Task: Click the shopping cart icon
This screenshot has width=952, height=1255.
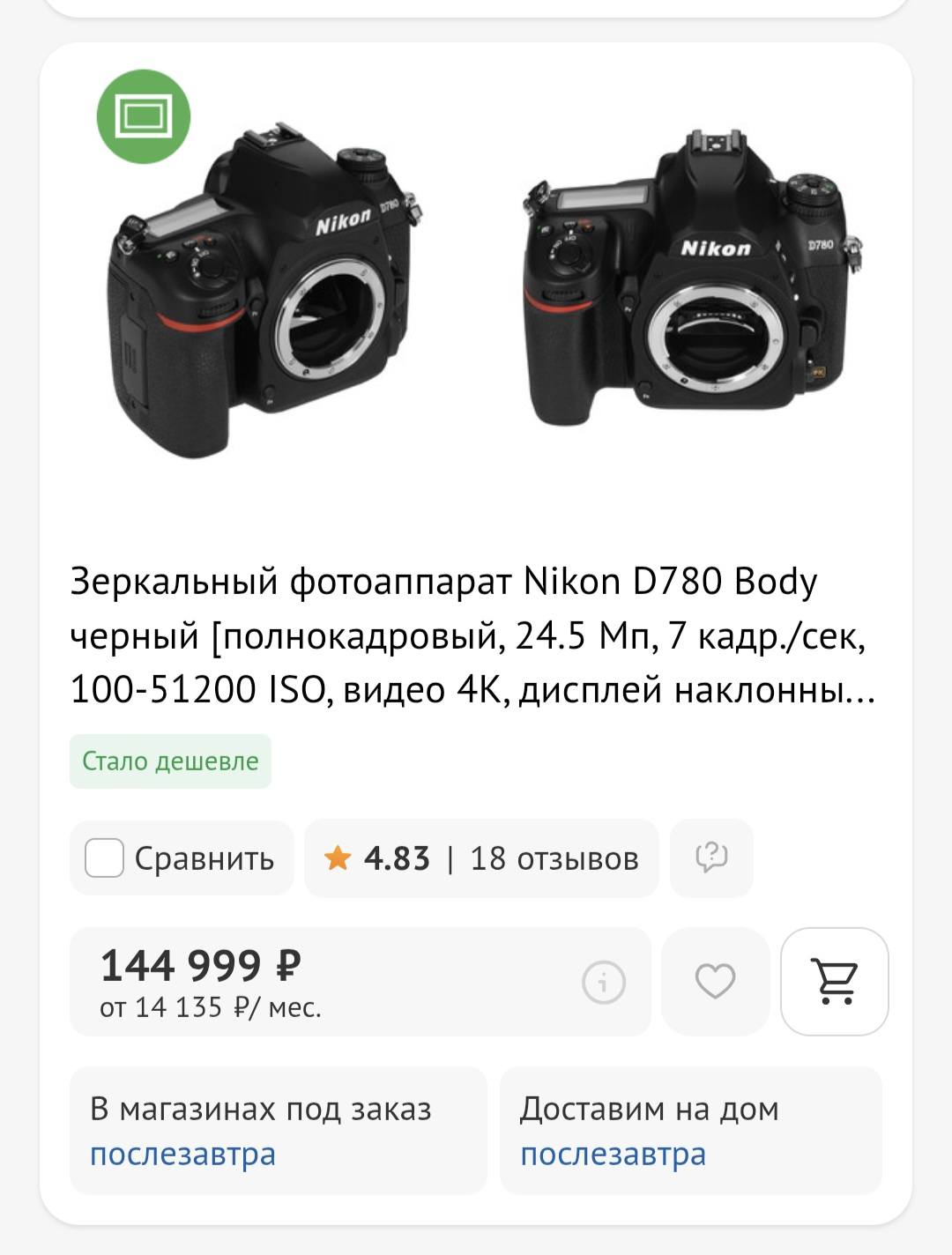Action: (836, 982)
